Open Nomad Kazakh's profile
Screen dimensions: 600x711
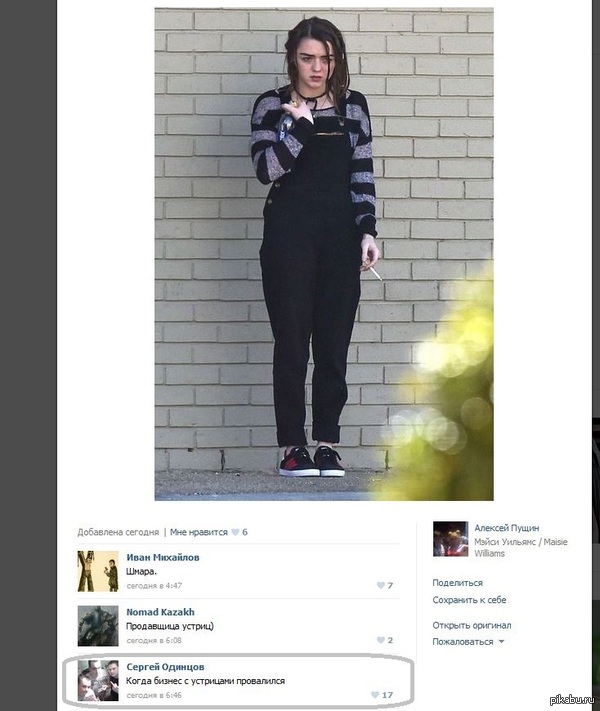click(160, 611)
